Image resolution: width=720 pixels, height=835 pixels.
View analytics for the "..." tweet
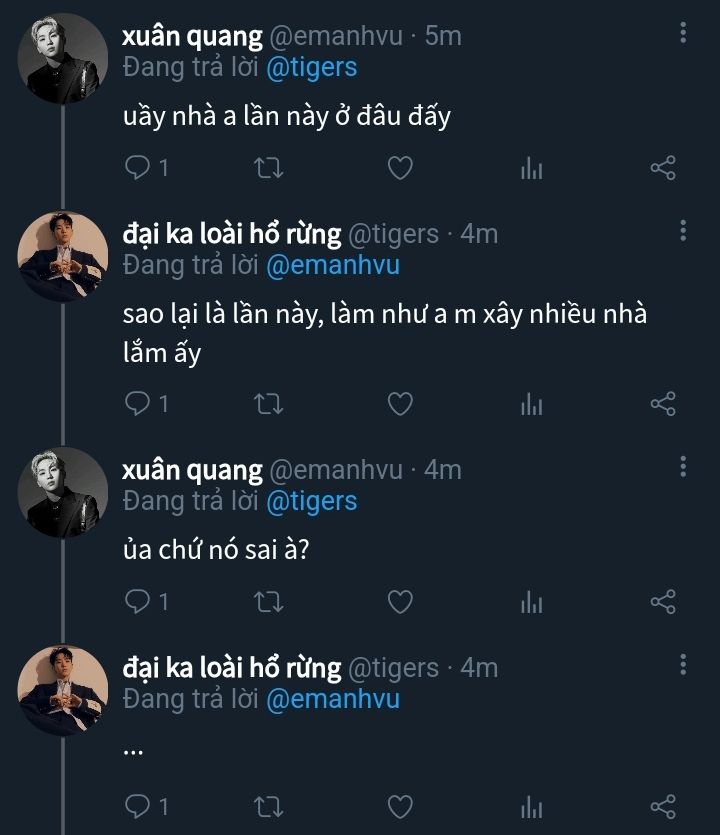coord(531,806)
